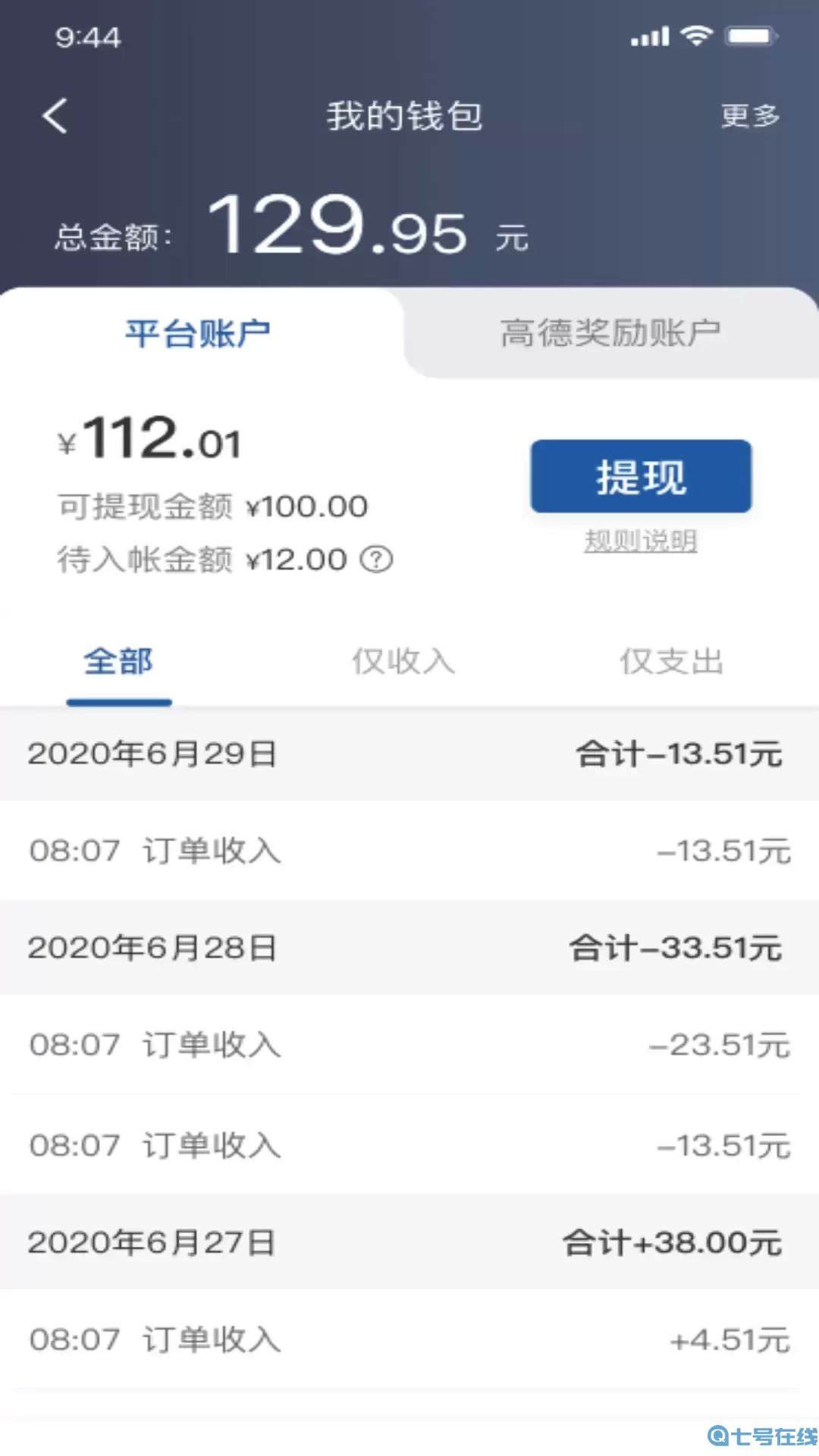This screenshot has width=819, height=1456.
Task: Click the back arrow to return
Action: click(53, 115)
